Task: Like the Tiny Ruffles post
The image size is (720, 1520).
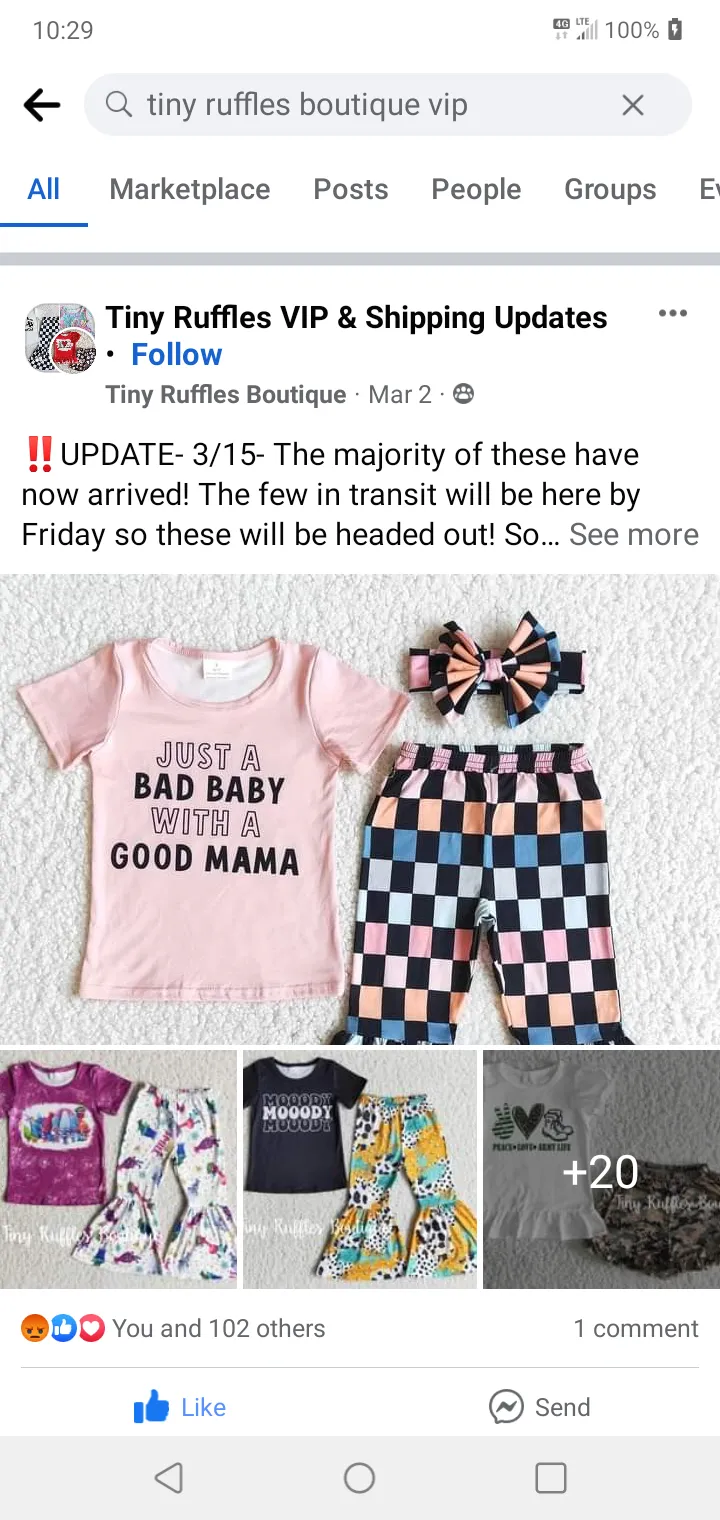Action: point(180,1407)
